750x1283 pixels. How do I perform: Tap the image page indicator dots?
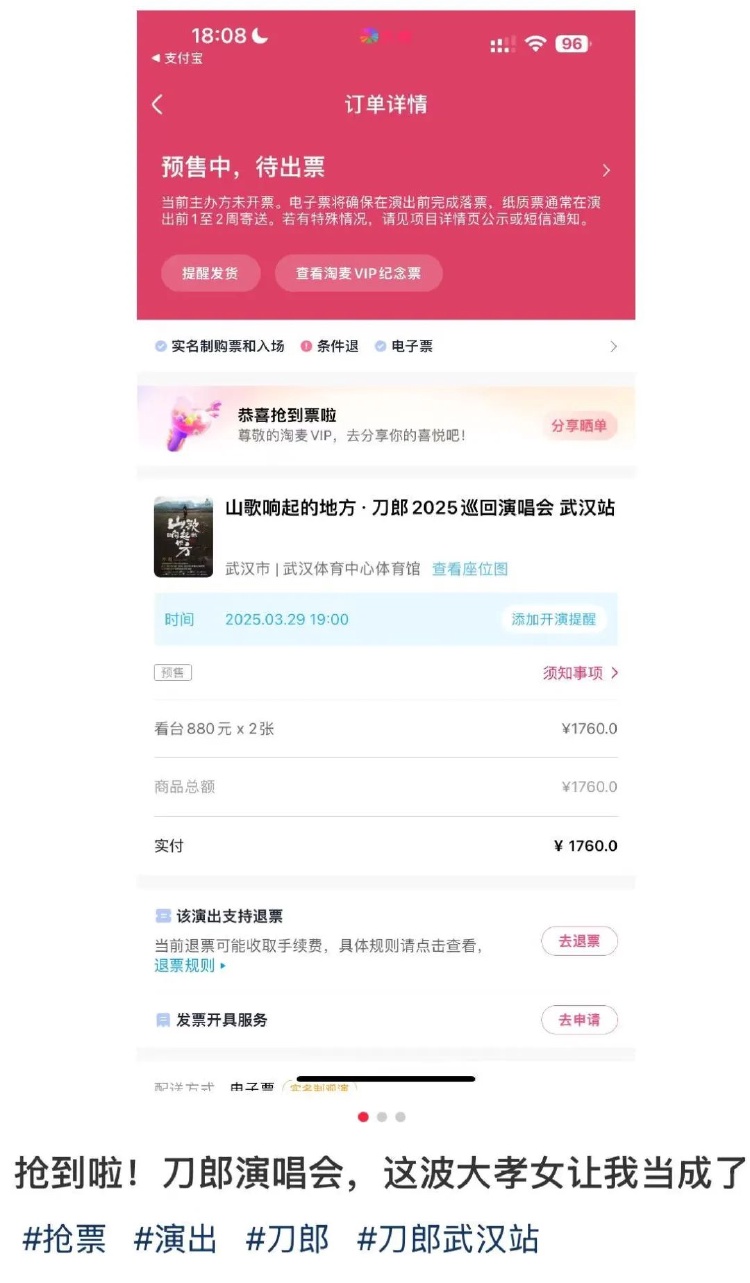click(381, 1117)
